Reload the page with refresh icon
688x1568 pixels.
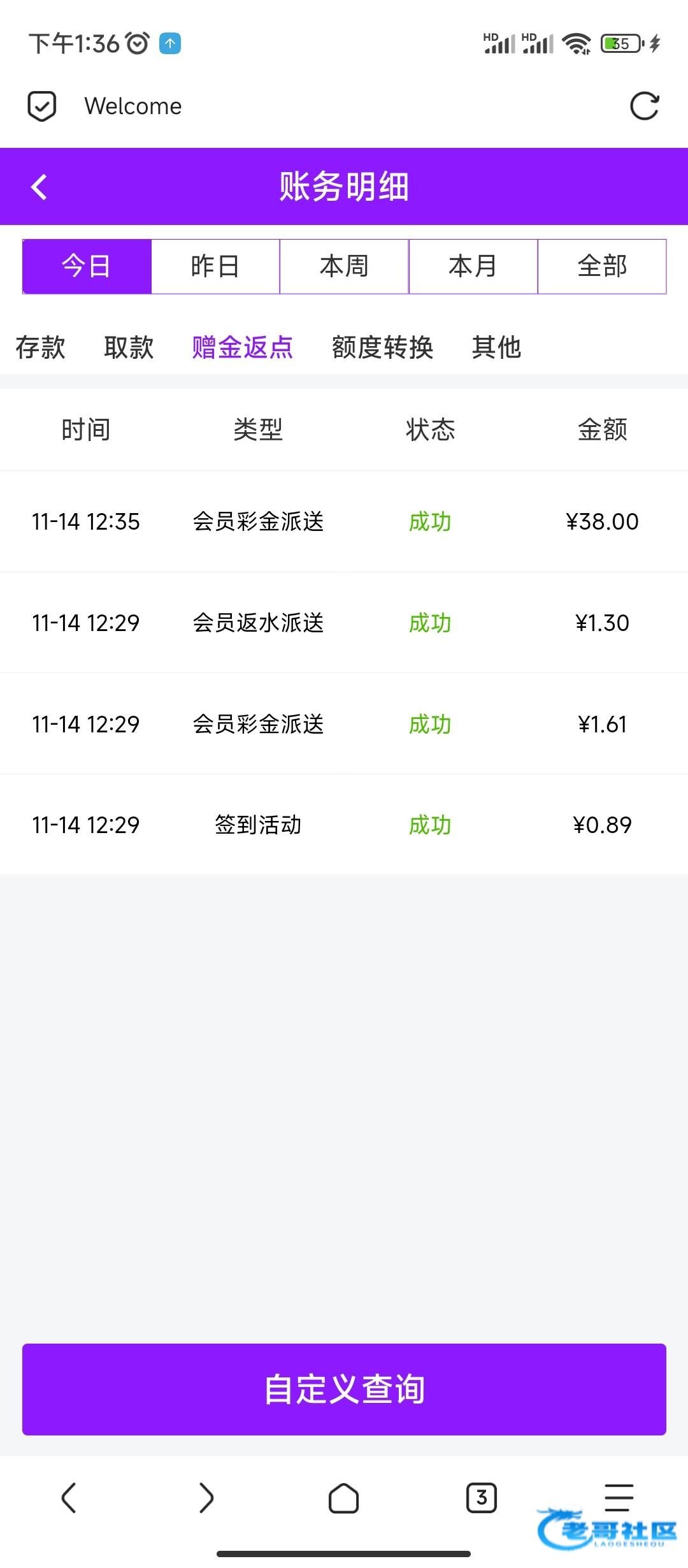[x=644, y=106]
